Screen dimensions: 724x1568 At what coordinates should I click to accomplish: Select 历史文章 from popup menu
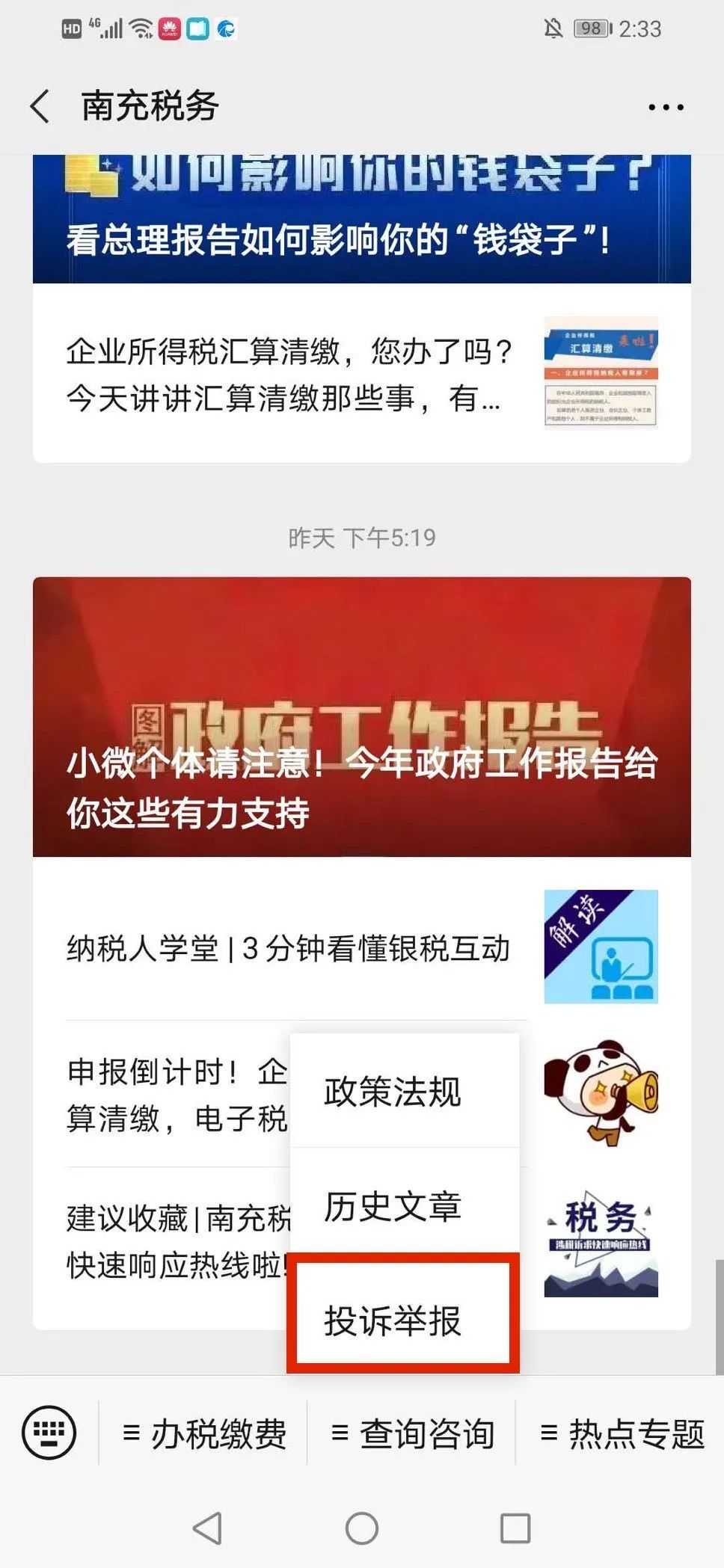point(404,1206)
